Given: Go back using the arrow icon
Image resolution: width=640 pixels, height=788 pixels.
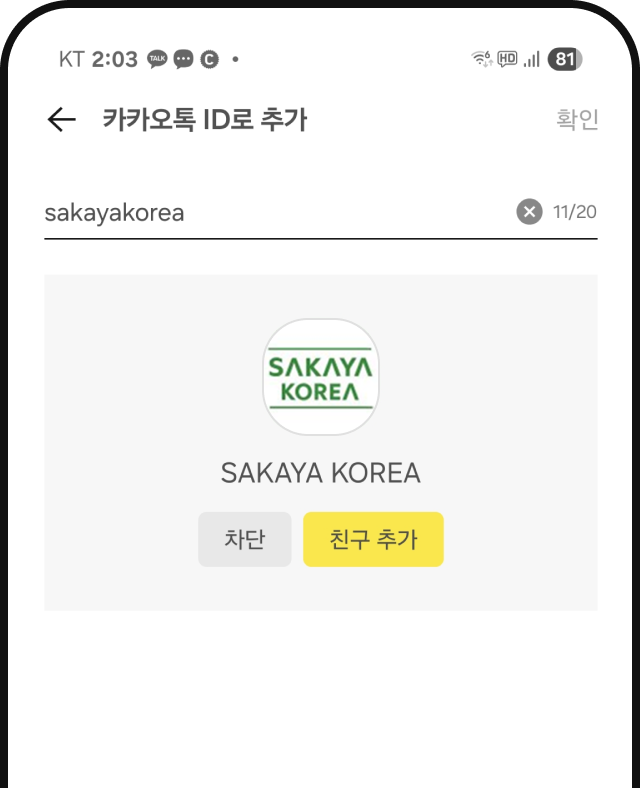Looking at the screenshot, I should [x=62, y=120].
